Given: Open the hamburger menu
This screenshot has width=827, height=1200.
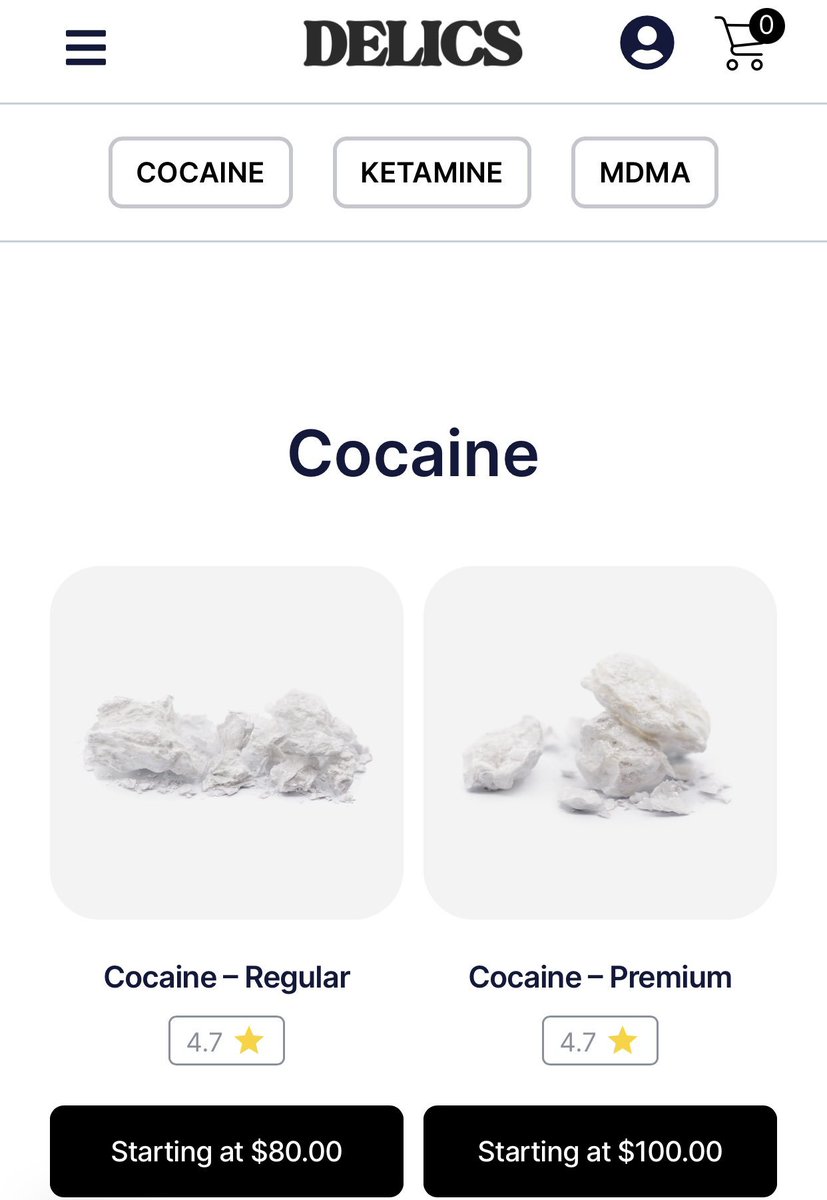Looking at the screenshot, I should (86, 47).
